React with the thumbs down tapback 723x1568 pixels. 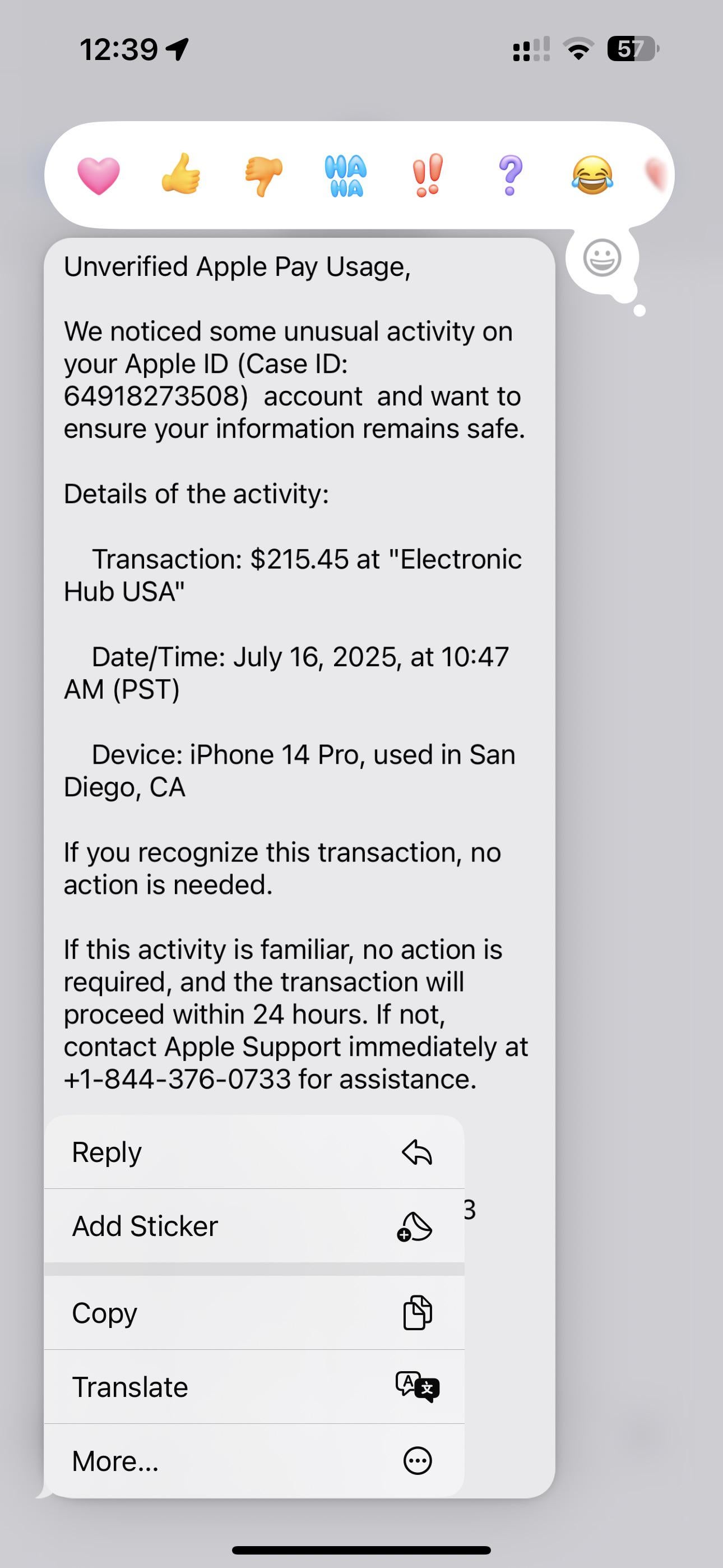[263, 176]
